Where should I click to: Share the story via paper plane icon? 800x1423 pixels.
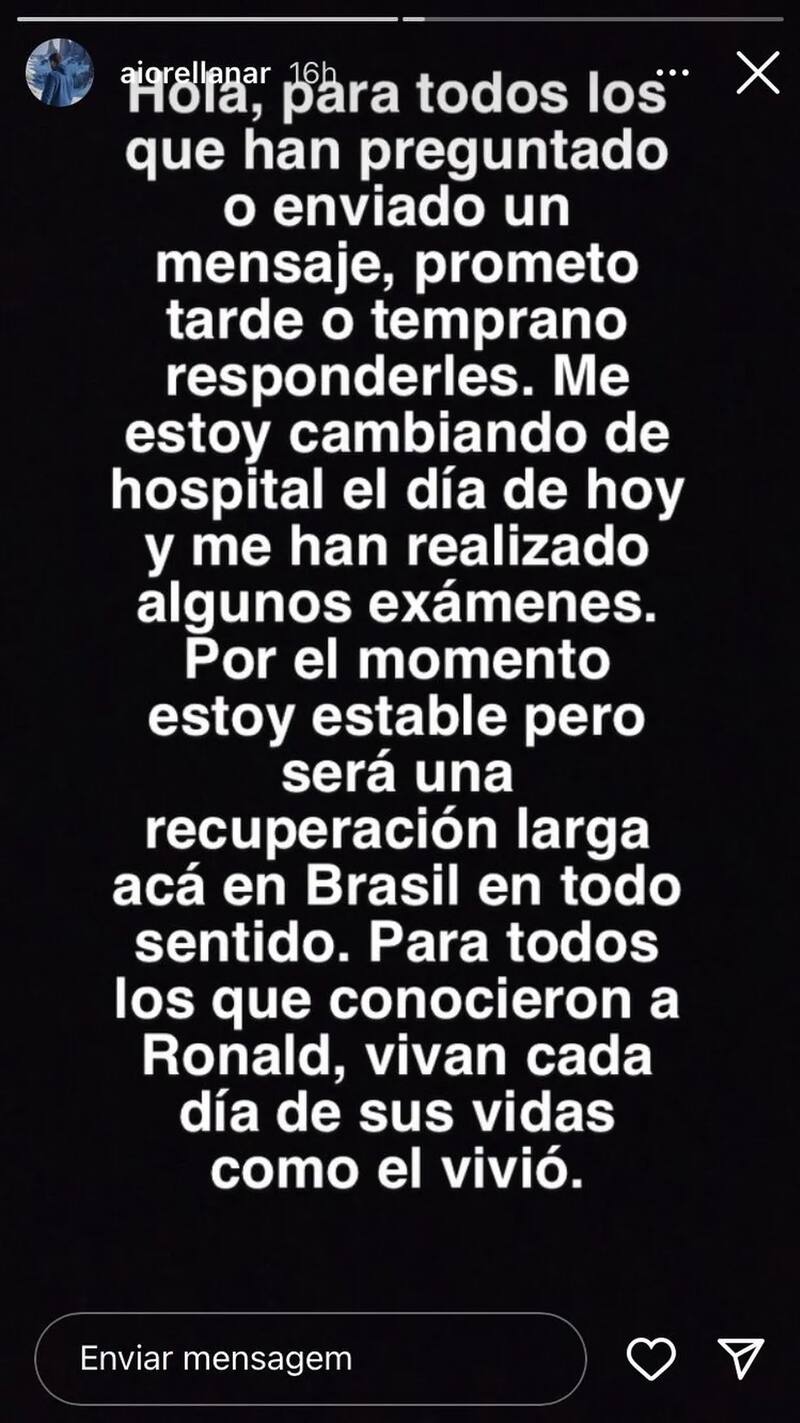(741, 1358)
